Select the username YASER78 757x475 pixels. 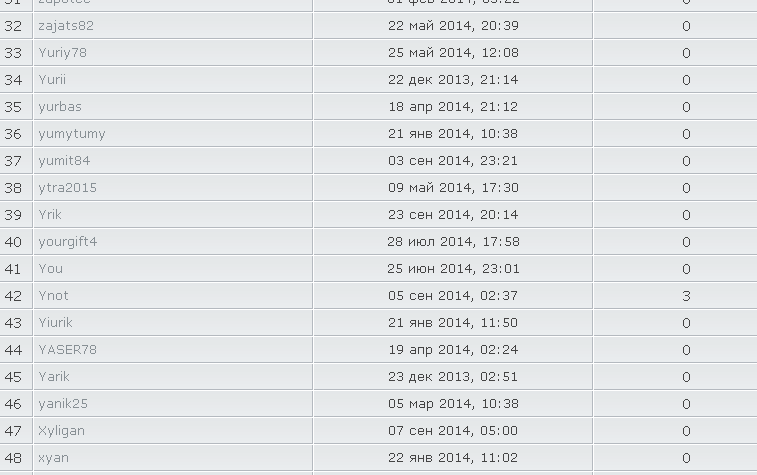coord(67,350)
